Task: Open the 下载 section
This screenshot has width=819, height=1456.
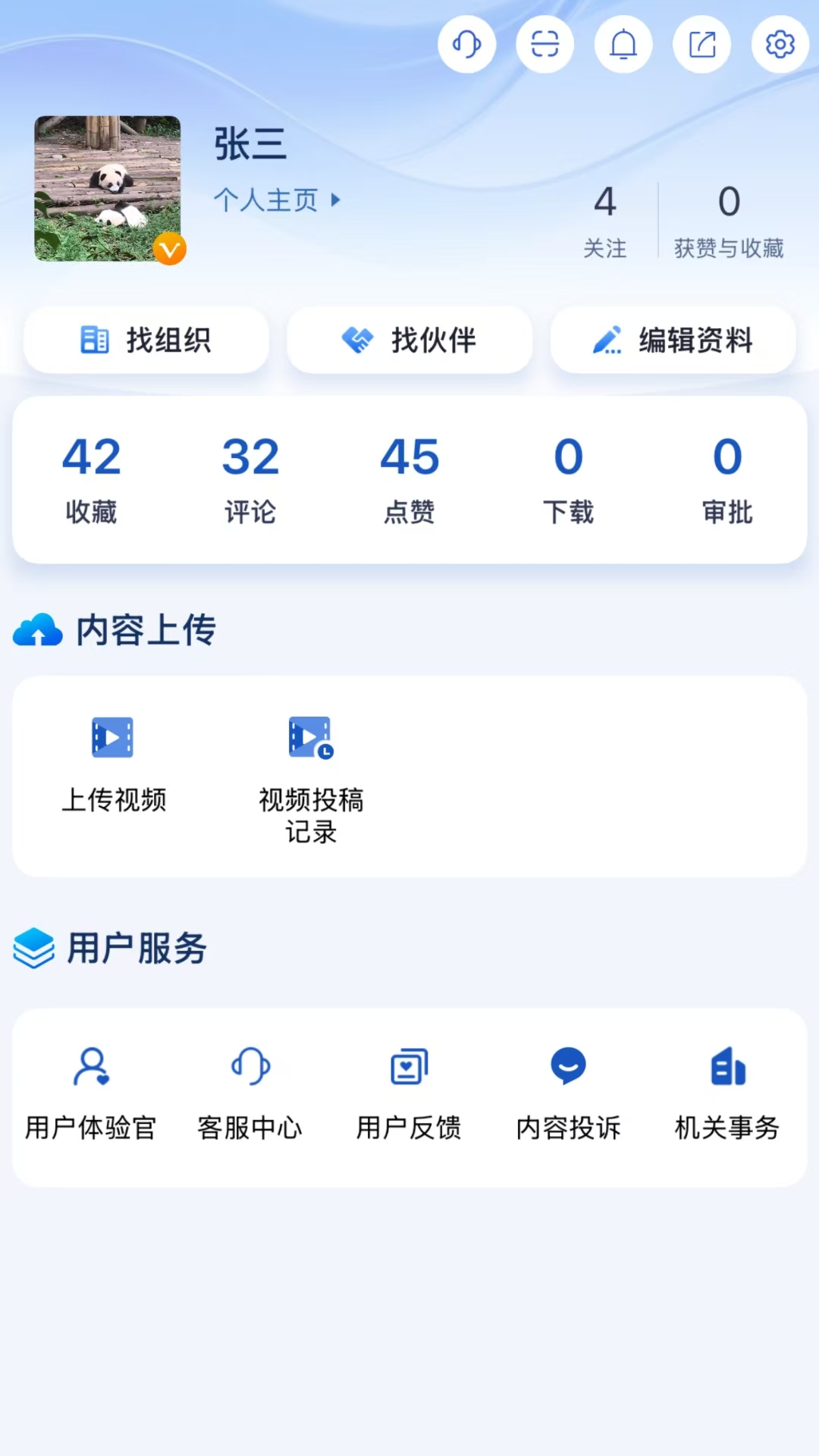Action: 568,479
